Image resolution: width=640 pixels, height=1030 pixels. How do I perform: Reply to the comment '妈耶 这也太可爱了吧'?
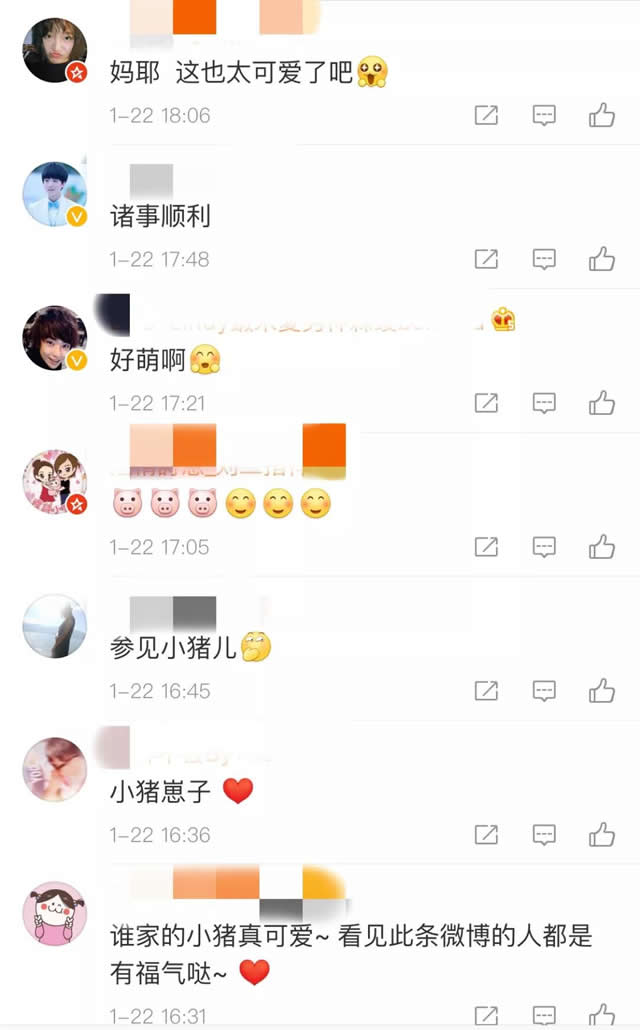[544, 115]
